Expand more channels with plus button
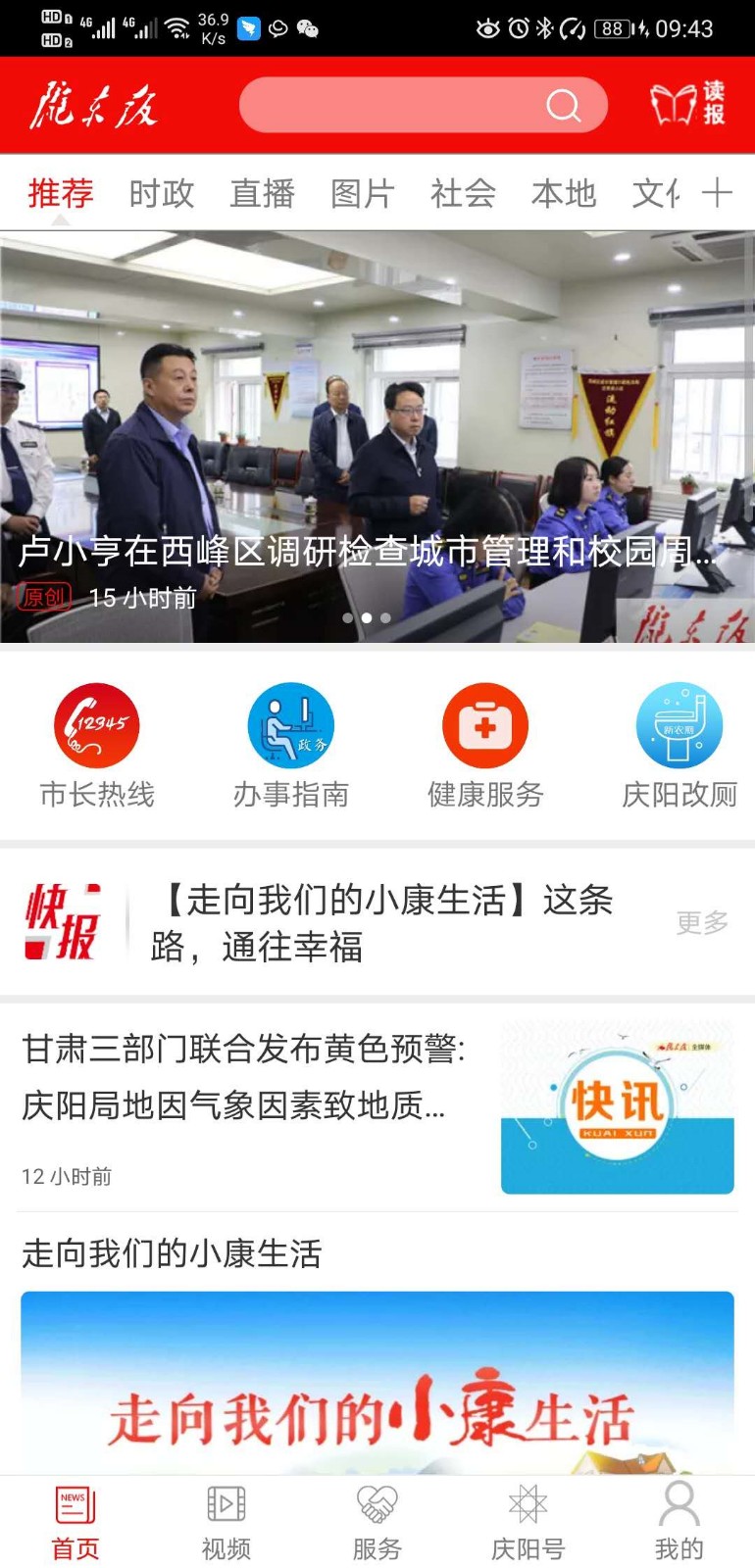The height and width of the screenshot is (1568, 755). coord(721,192)
